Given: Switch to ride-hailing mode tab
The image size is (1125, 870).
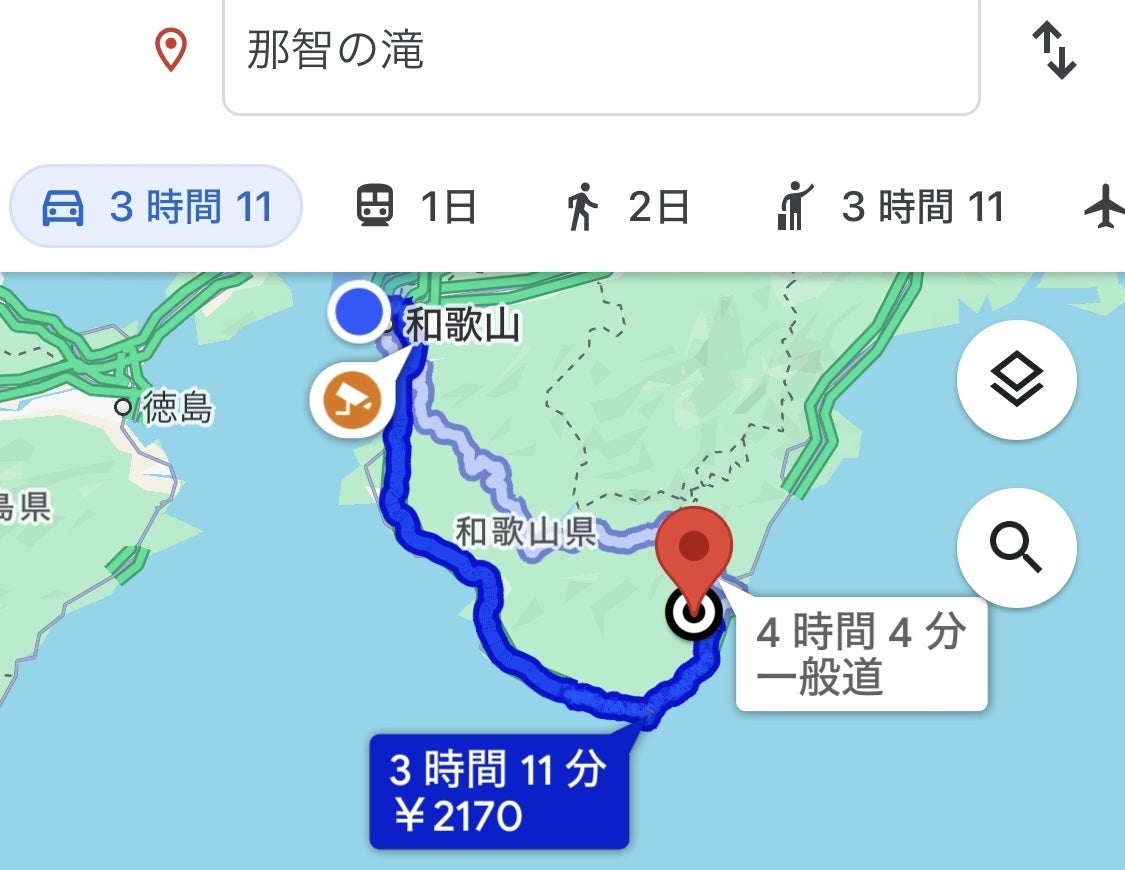Looking at the screenshot, I should coord(890,208).
